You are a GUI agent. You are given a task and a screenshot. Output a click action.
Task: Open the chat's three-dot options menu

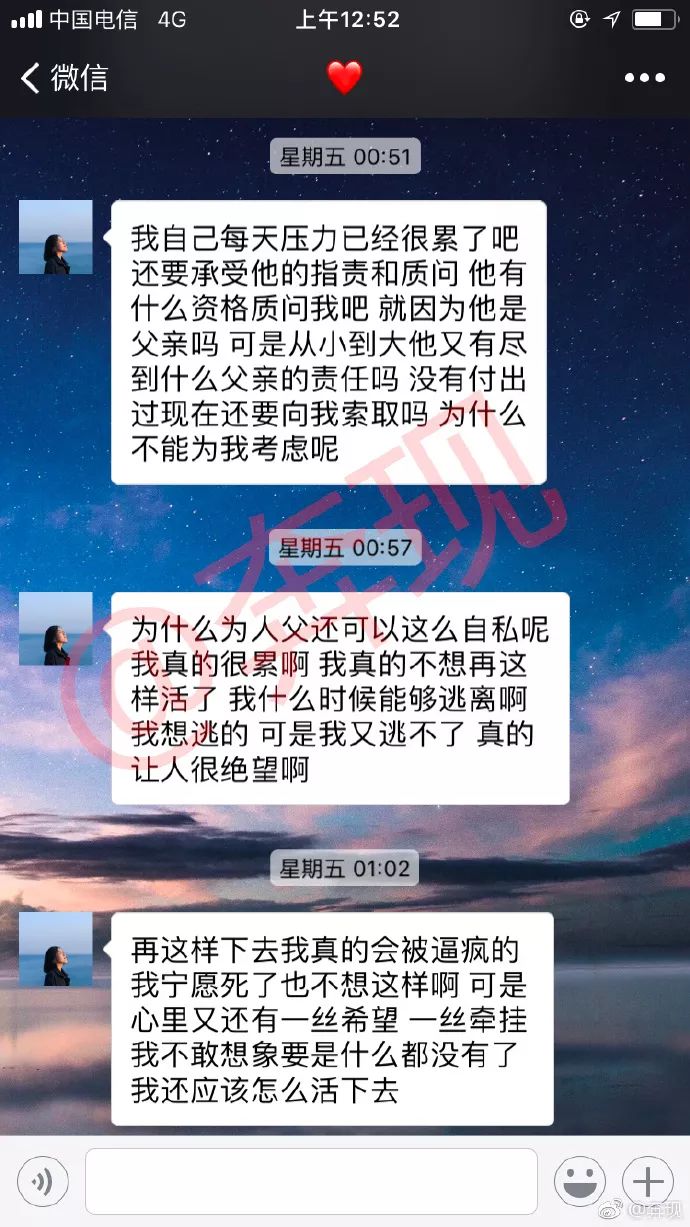644,78
